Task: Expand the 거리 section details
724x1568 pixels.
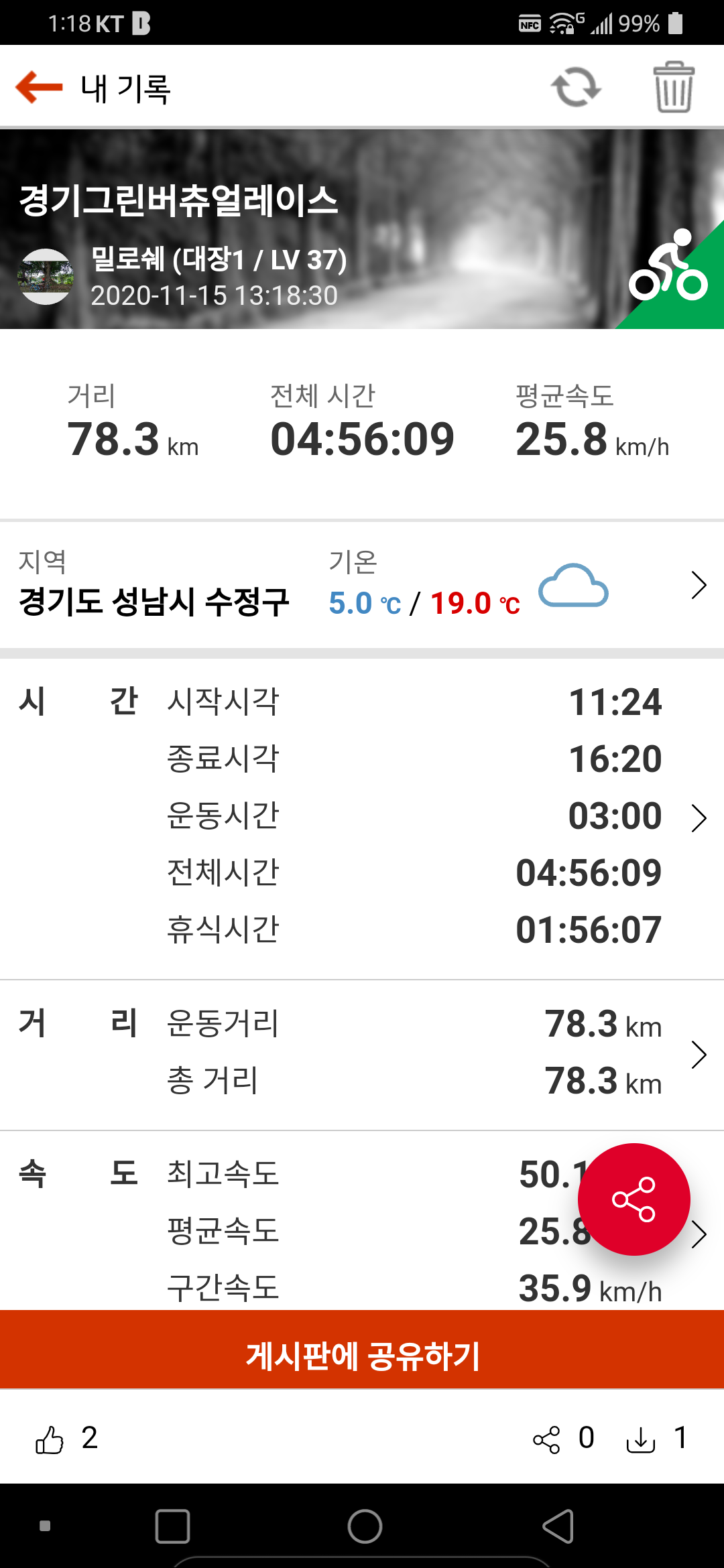Action: (699, 1054)
